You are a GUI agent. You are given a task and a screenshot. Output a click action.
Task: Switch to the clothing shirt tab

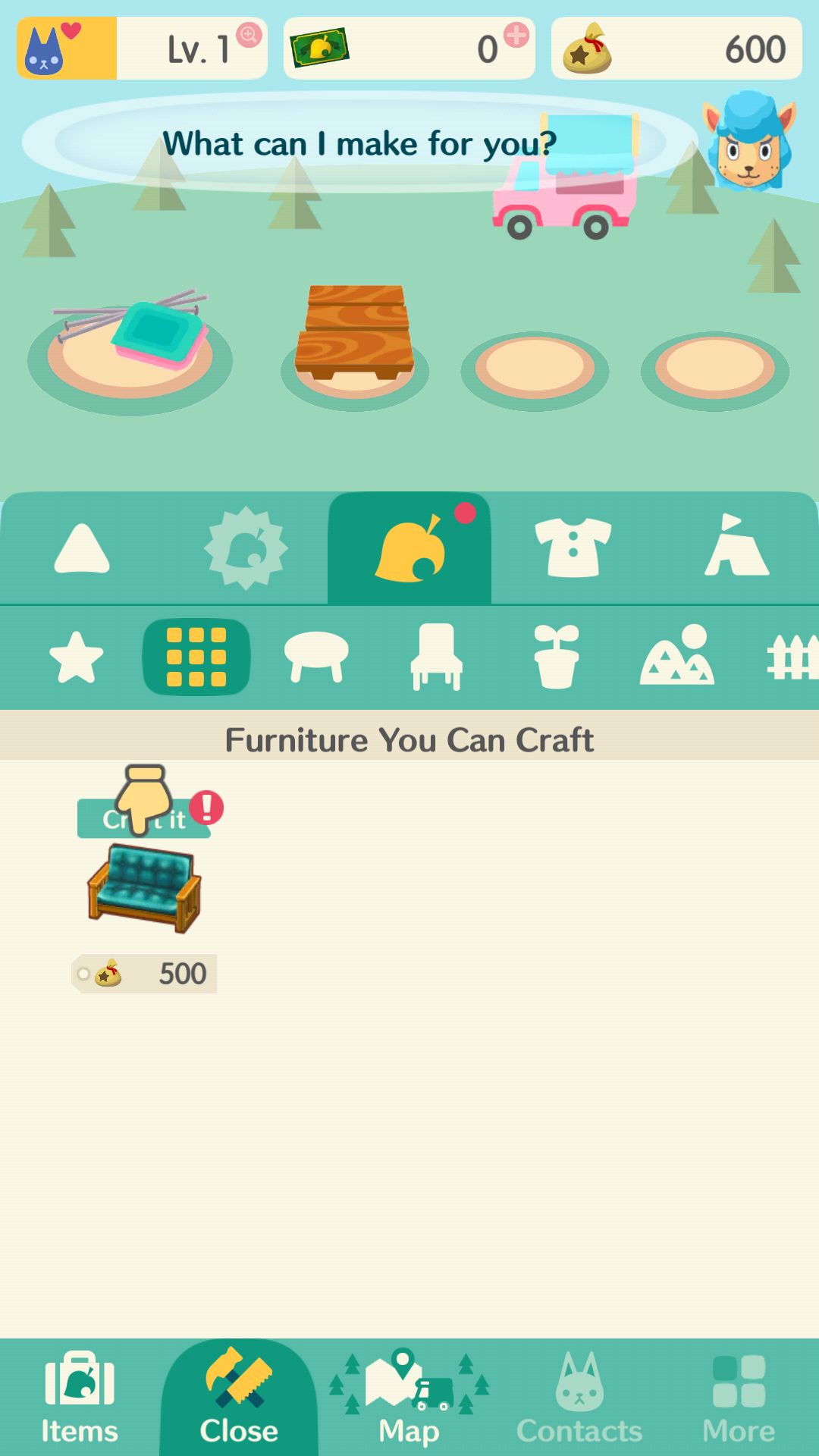click(573, 548)
